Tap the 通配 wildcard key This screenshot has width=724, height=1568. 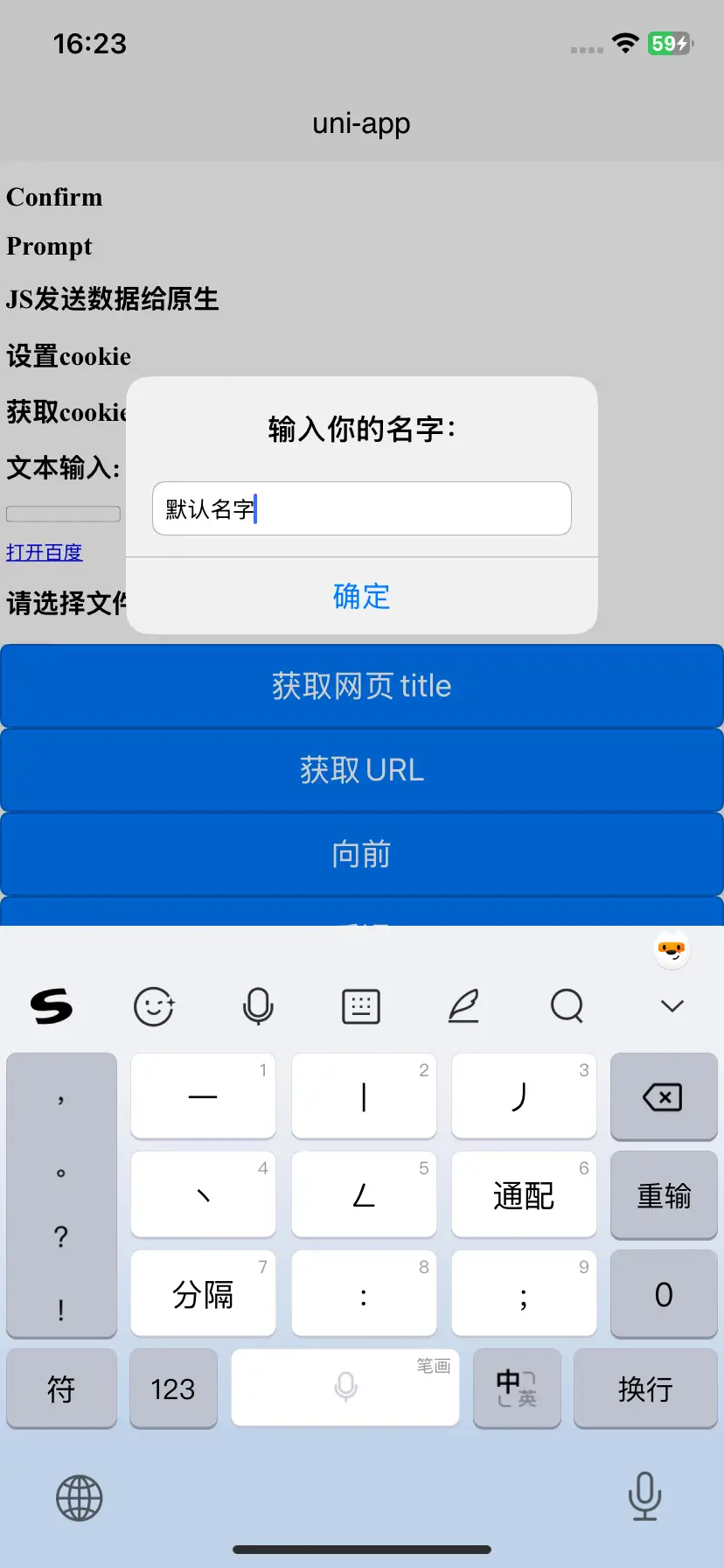pyautogui.click(x=523, y=1195)
